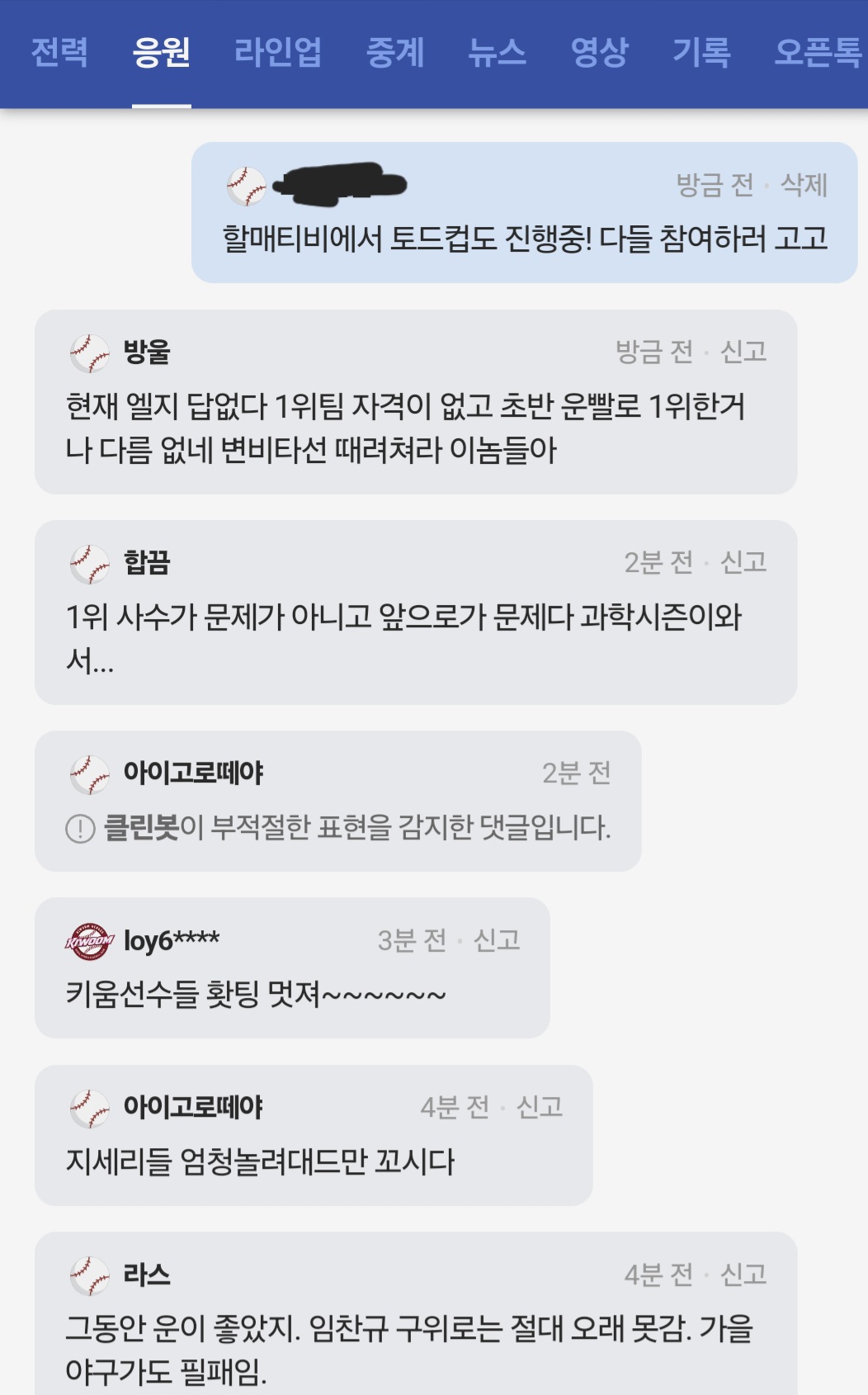Report 합끔's comment with 신고

point(743,563)
